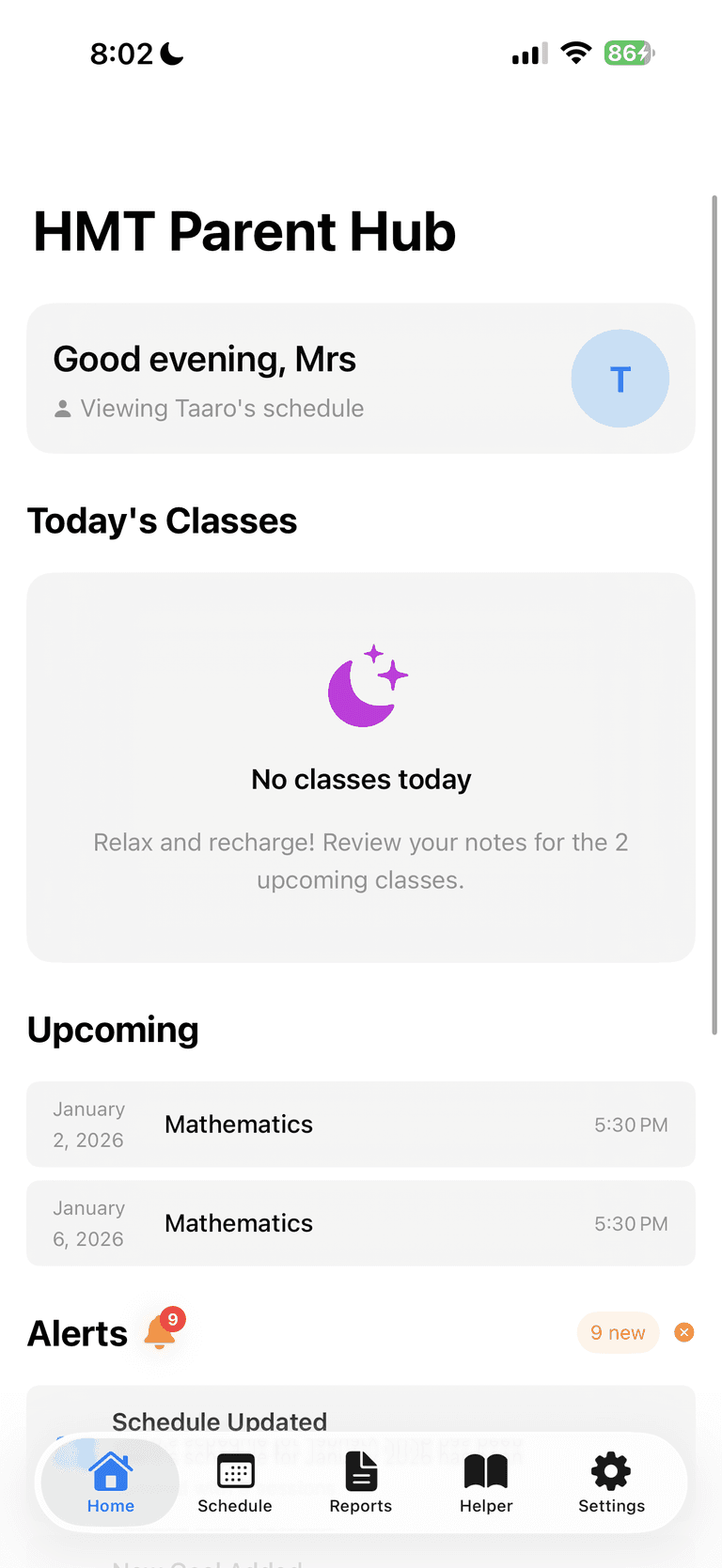Click the Alerts bell icon with badge 9
Screen dimensions: 722x1568
(x=160, y=1332)
